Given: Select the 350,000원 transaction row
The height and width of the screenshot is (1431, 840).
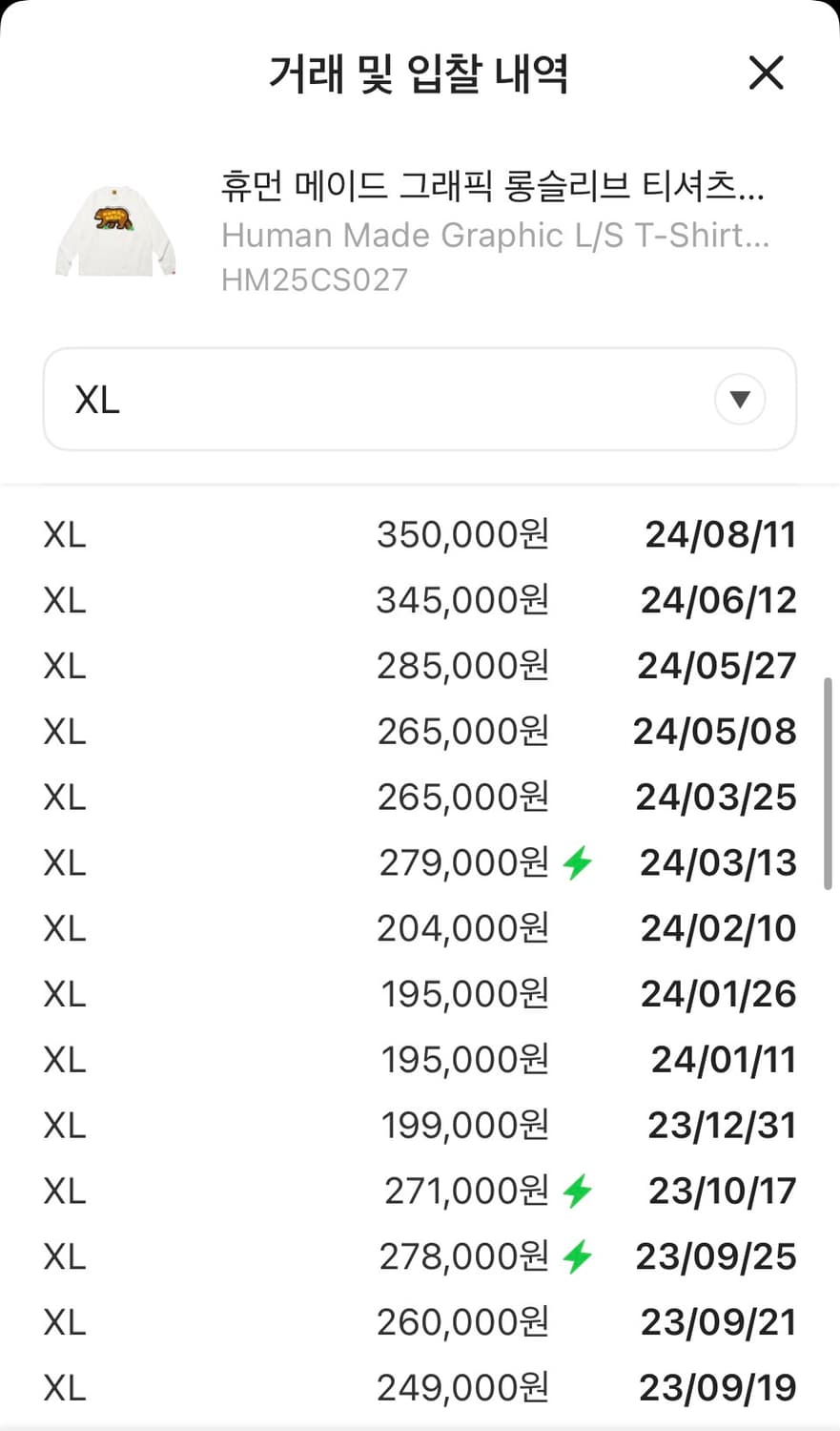Looking at the screenshot, I should (x=420, y=534).
